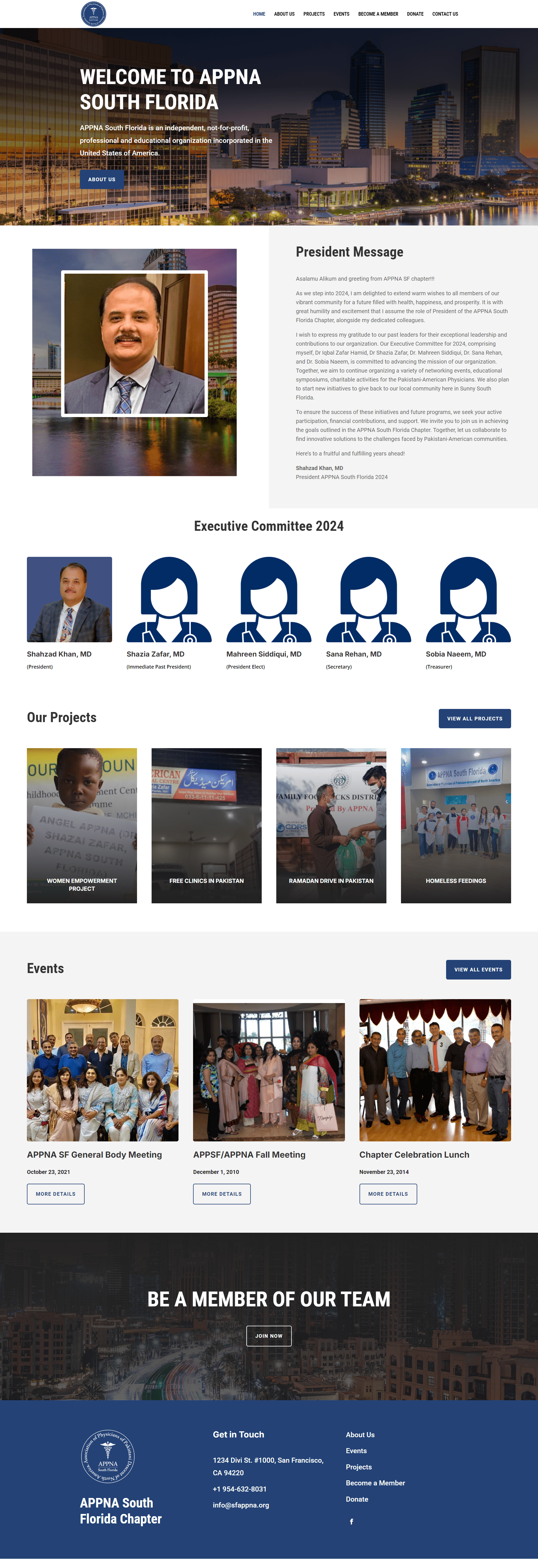More Details for APPNA SF General Body Meeting
Viewport: 538px width, 1568px height.
pyautogui.click(x=55, y=1194)
